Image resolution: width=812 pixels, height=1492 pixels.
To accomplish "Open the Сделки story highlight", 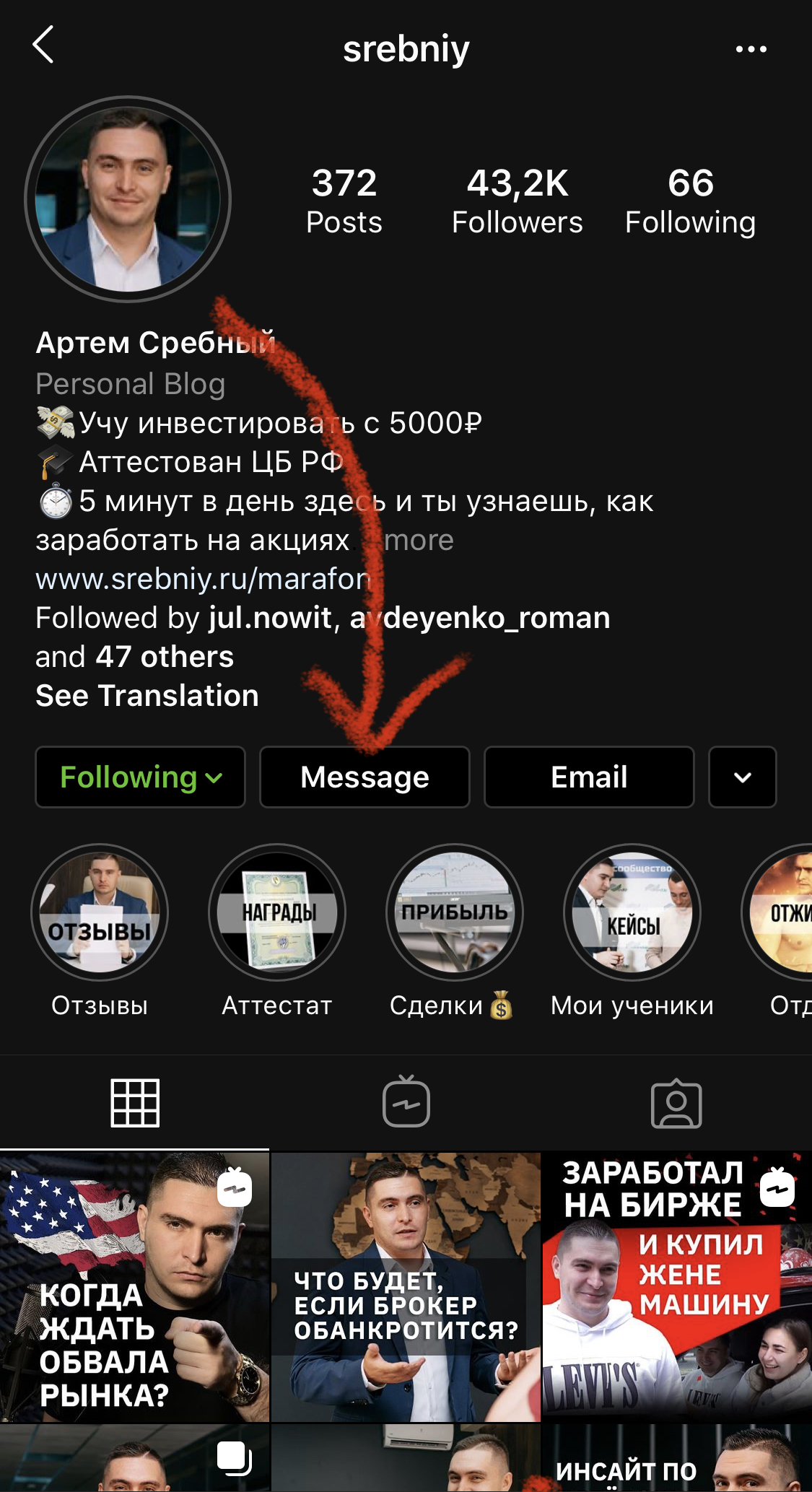I will tap(455, 913).
